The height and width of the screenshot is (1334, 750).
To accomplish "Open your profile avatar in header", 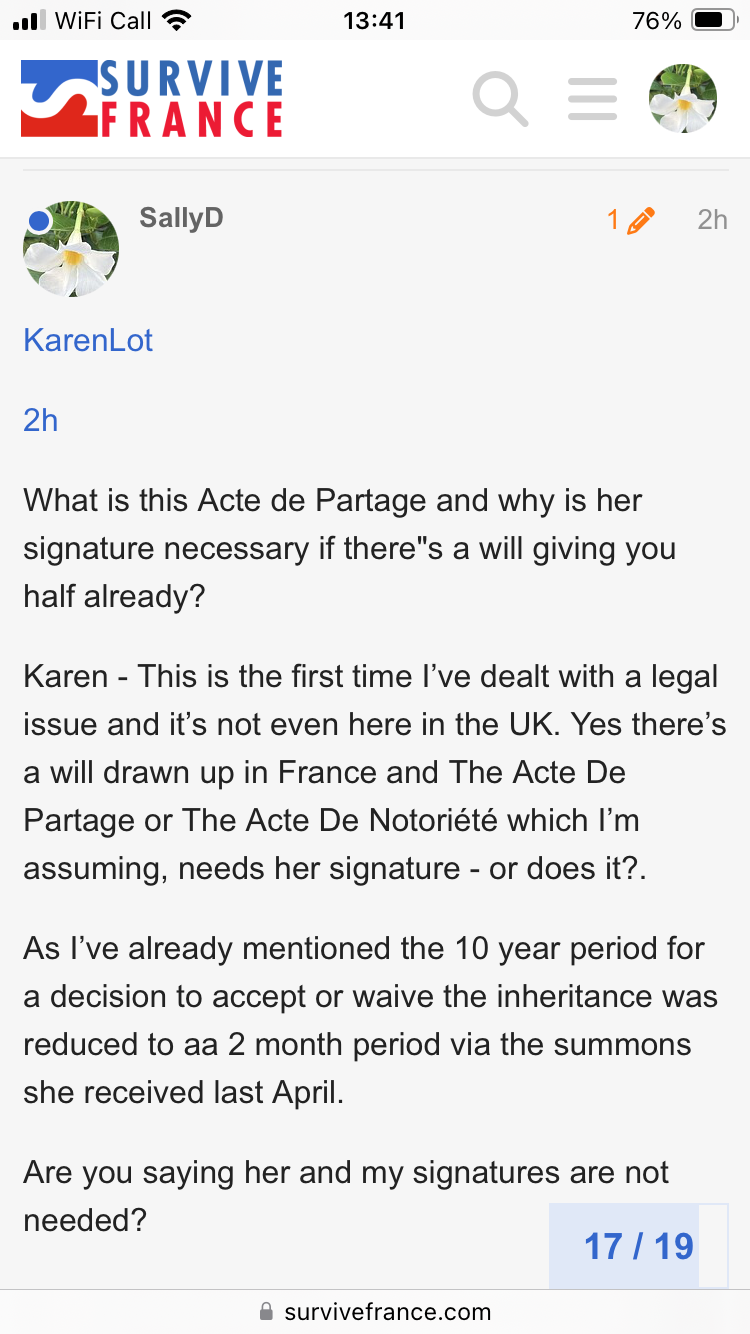I will 683,98.
